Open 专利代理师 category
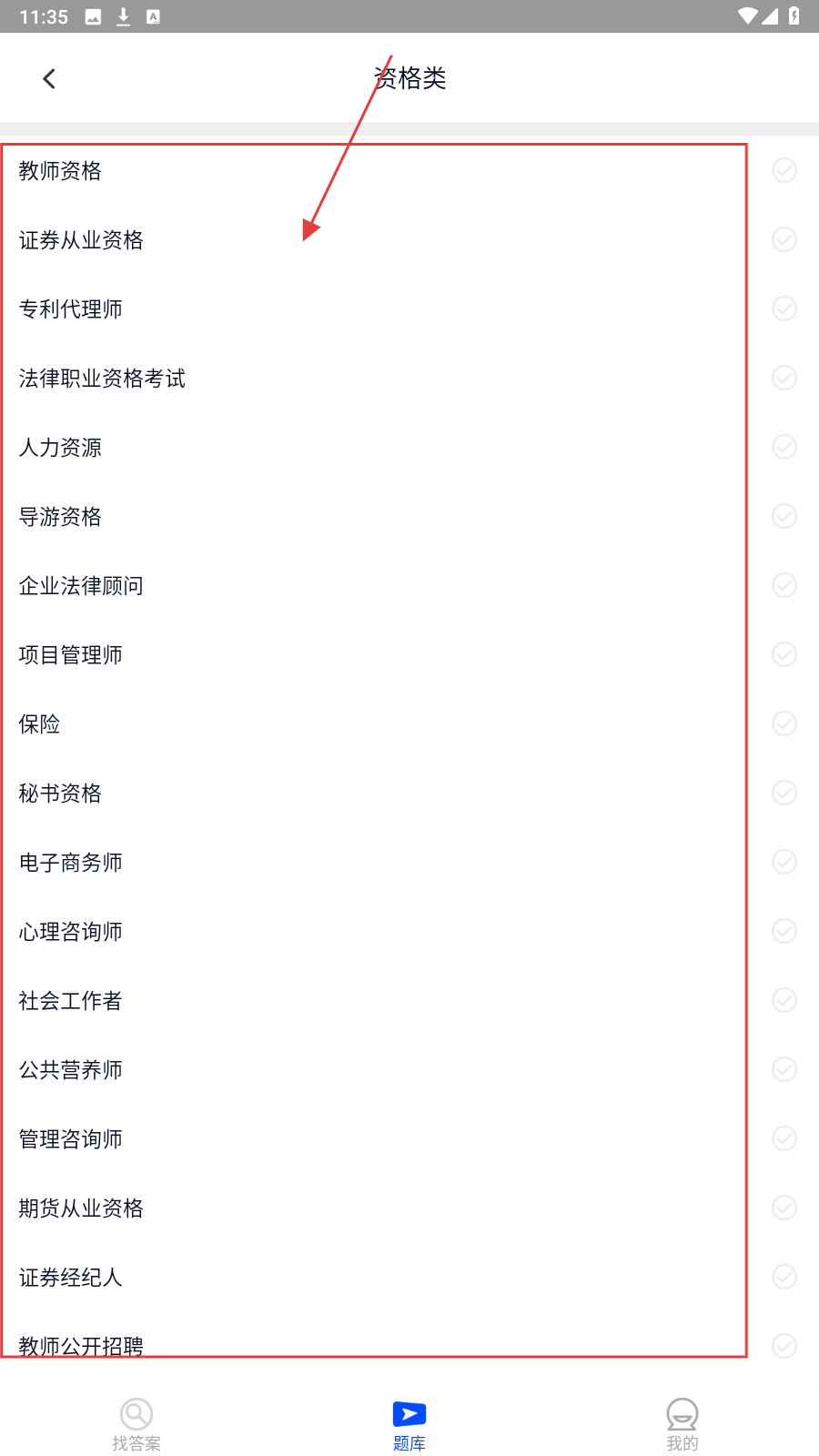 409,308
